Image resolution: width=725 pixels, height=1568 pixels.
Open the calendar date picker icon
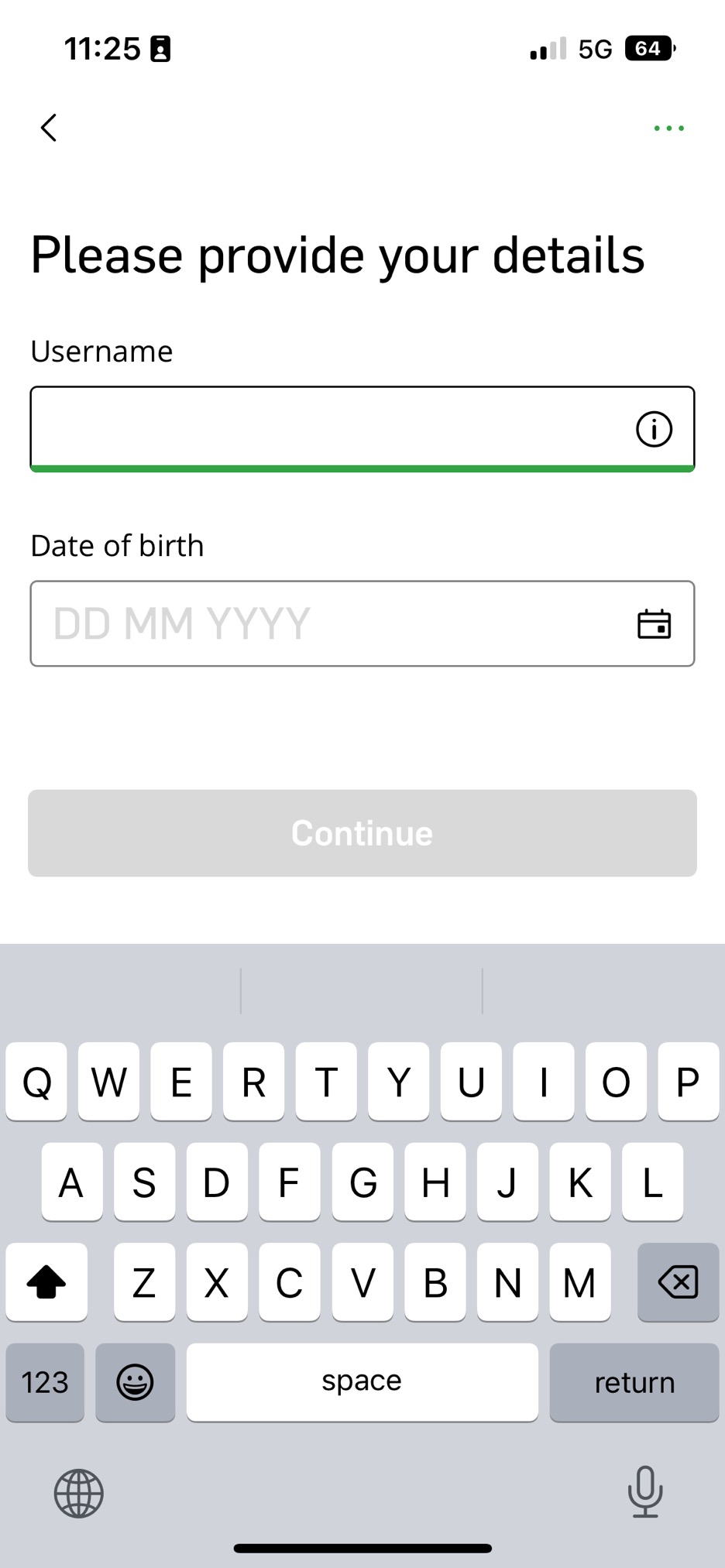pos(654,624)
